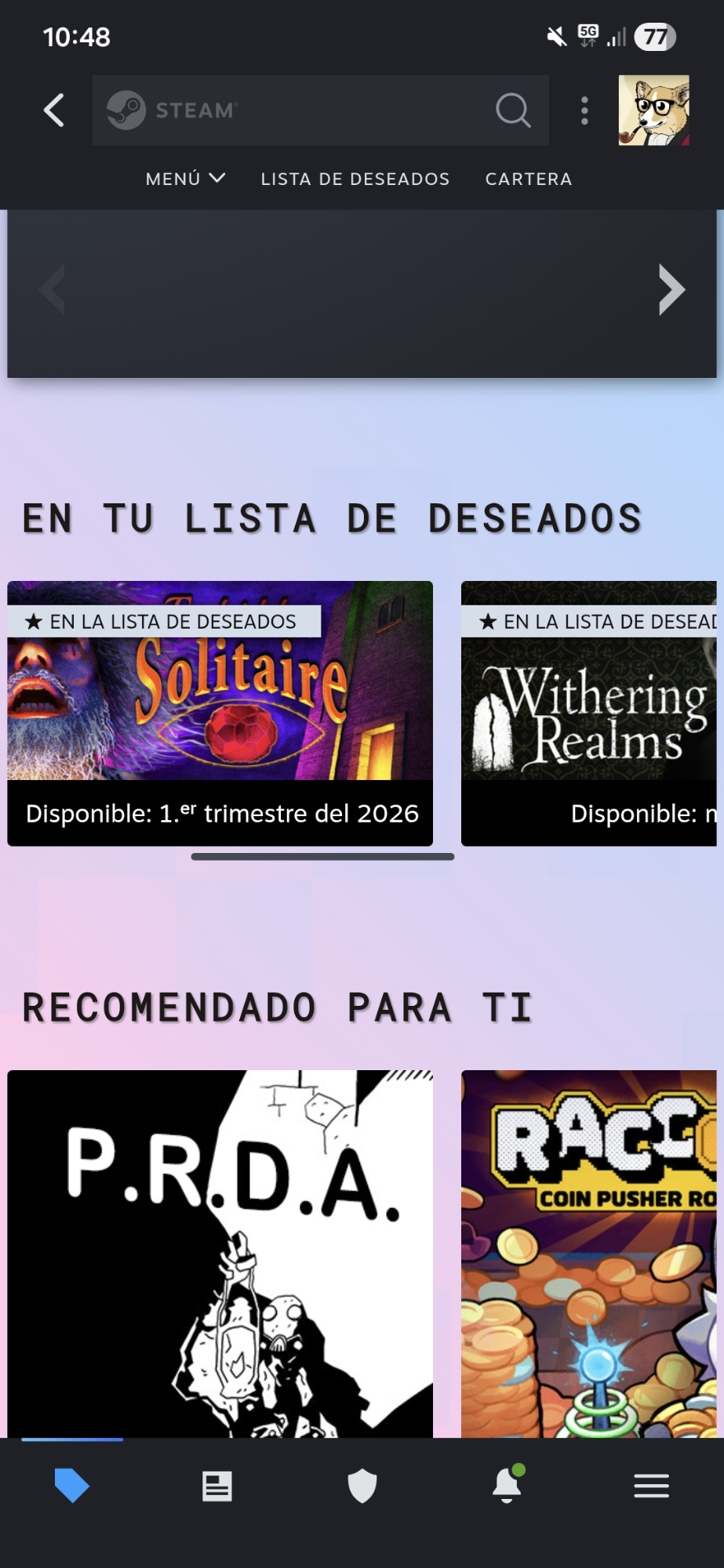Viewport: 724px width, 1568px height.
Task: Go back with the top-left arrow
Action: click(53, 111)
